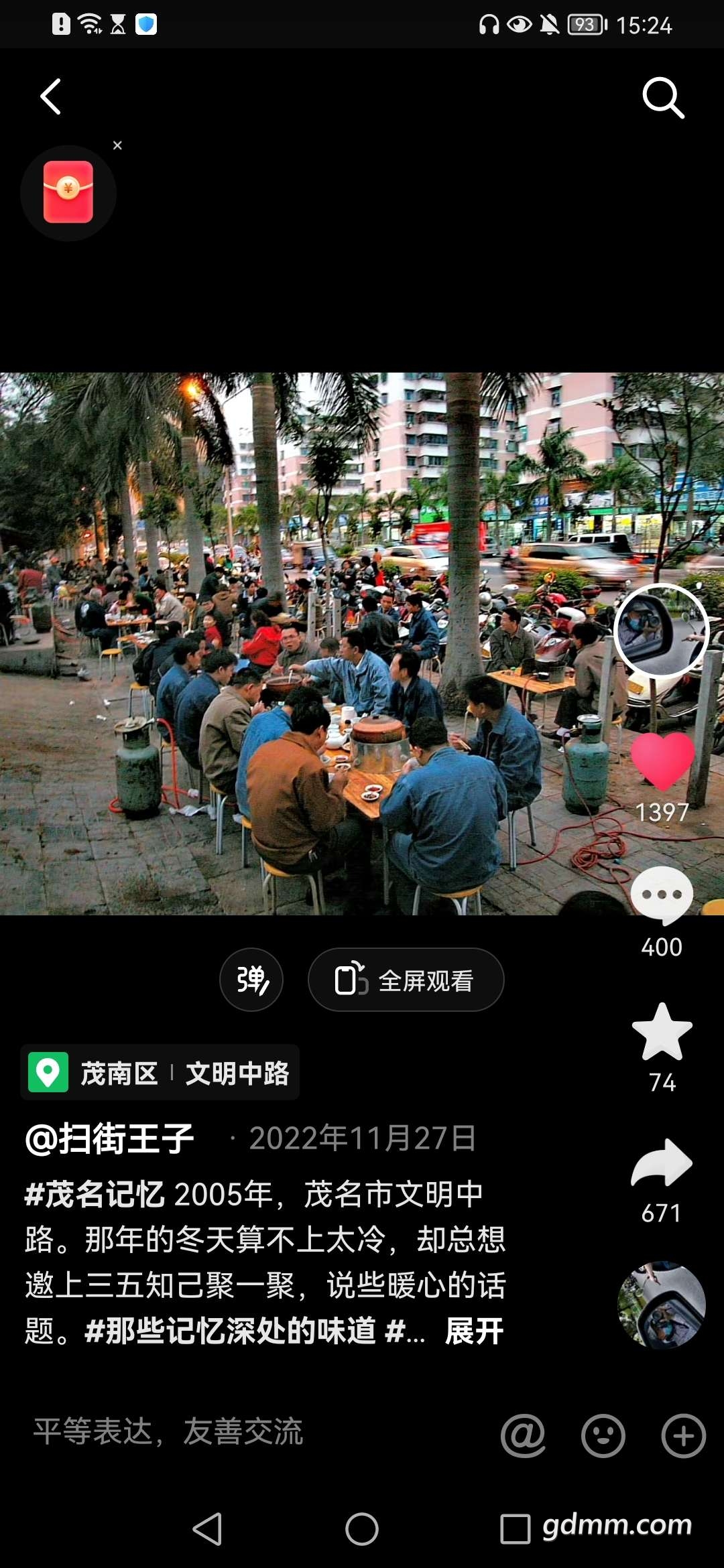Like this post with the heart
The width and height of the screenshot is (724, 1568).
tap(662, 761)
